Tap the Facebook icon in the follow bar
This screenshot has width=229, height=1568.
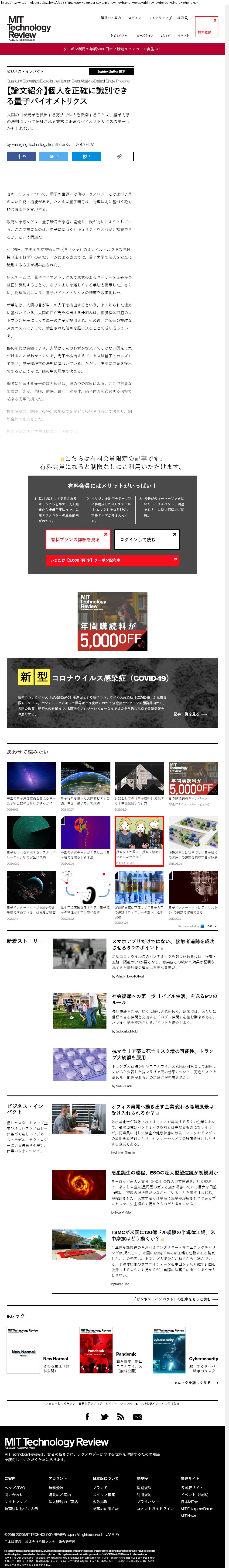click(87, 1416)
